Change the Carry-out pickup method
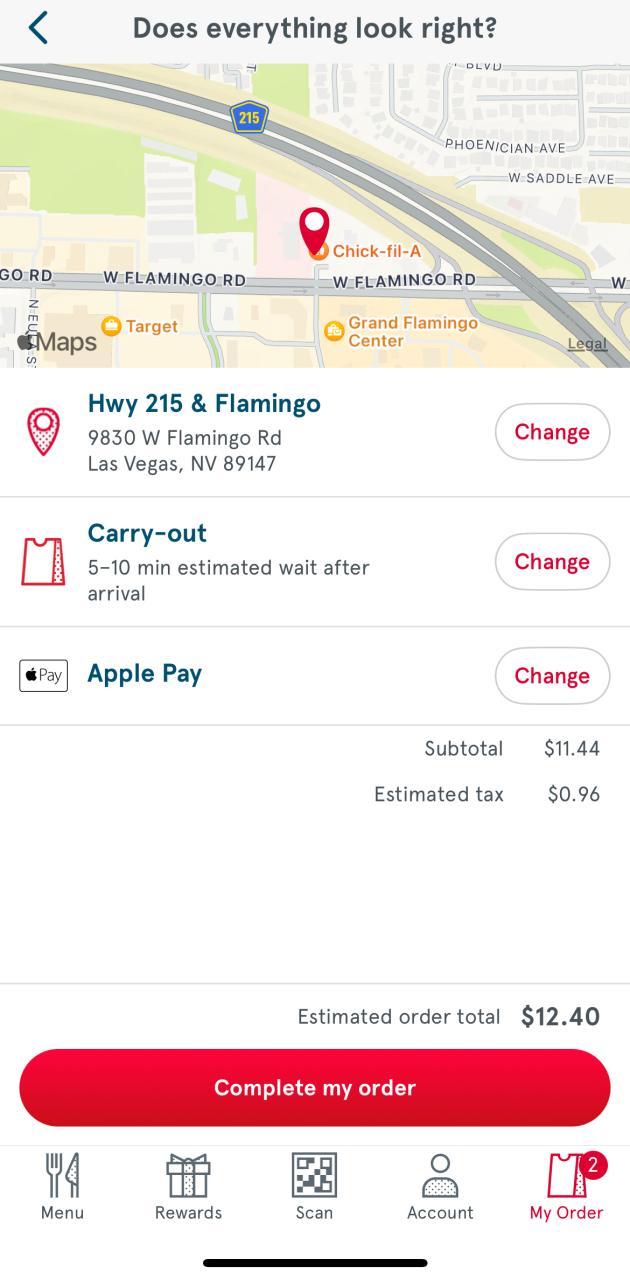 (x=552, y=562)
